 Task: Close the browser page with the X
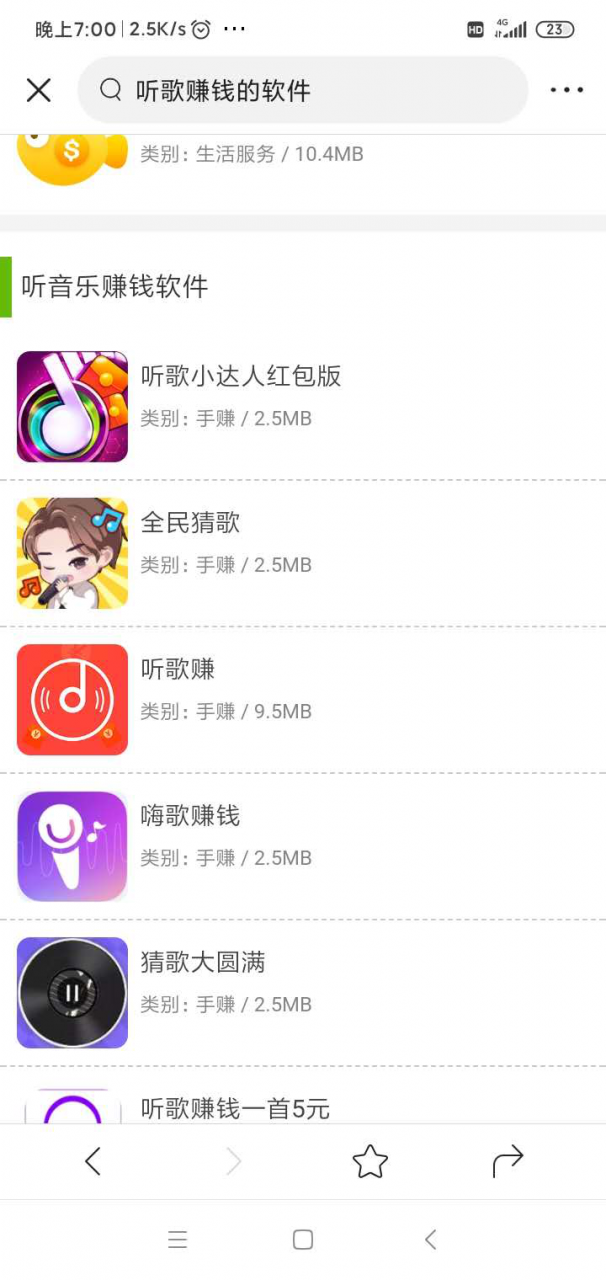pyautogui.click(x=38, y=91)
